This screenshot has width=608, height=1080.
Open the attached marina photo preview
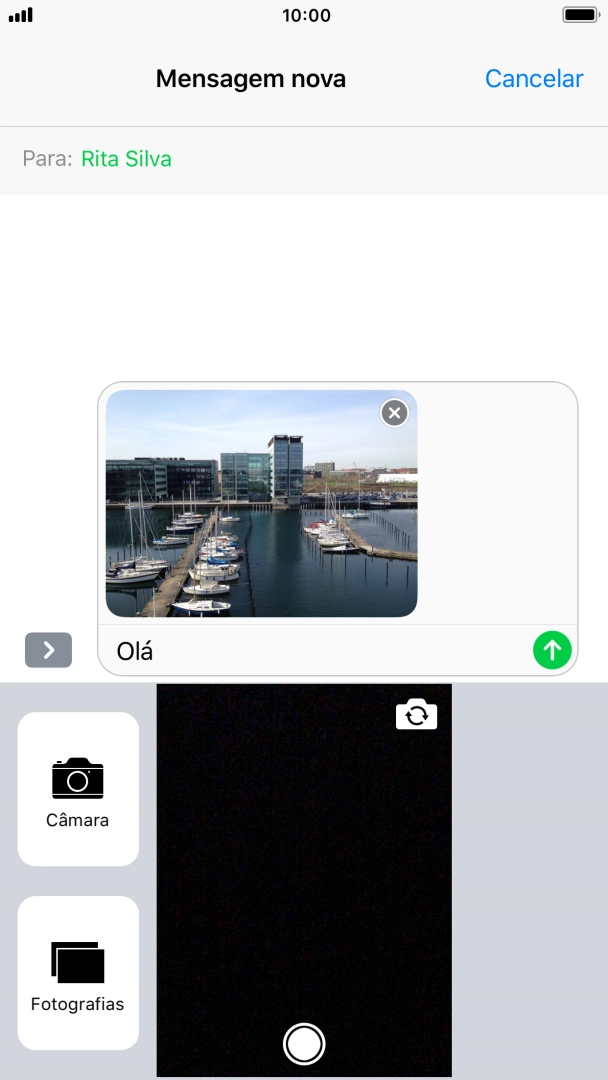pyautogui.click(x=262, y=503)
